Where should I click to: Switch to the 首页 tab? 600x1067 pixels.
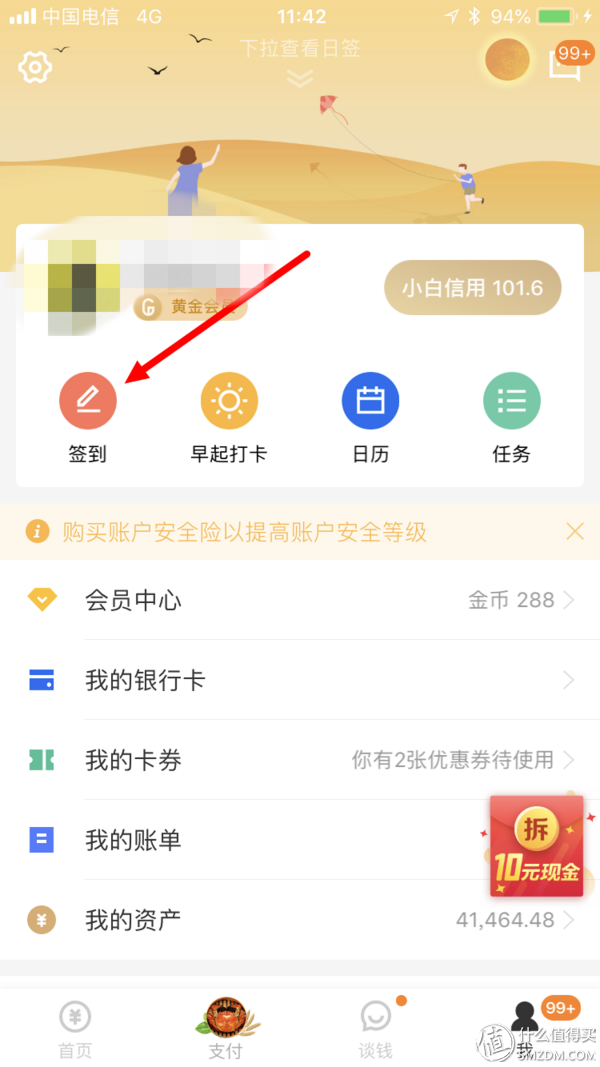(x=75, y=1030)
